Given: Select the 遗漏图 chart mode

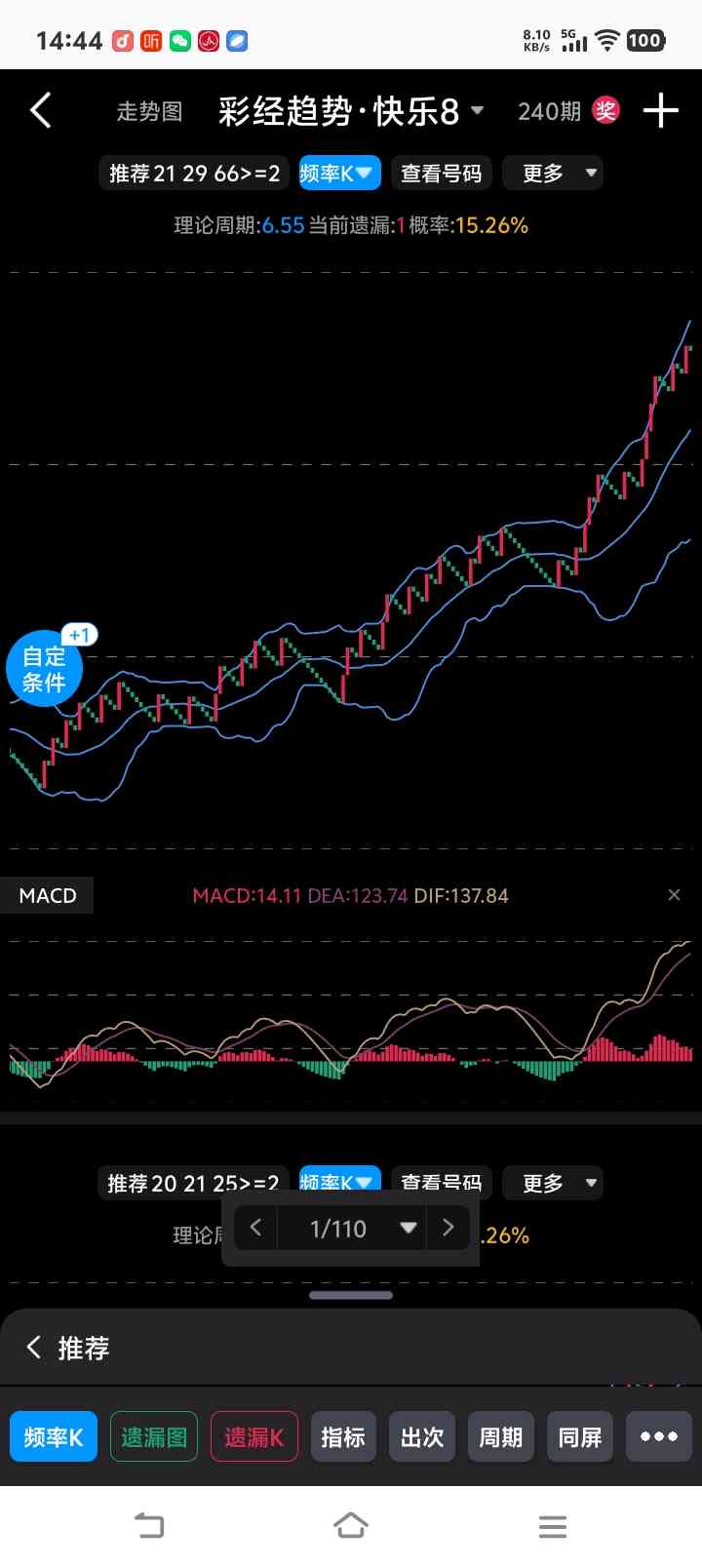Looking at the screenshot, I should [154, 1437].
